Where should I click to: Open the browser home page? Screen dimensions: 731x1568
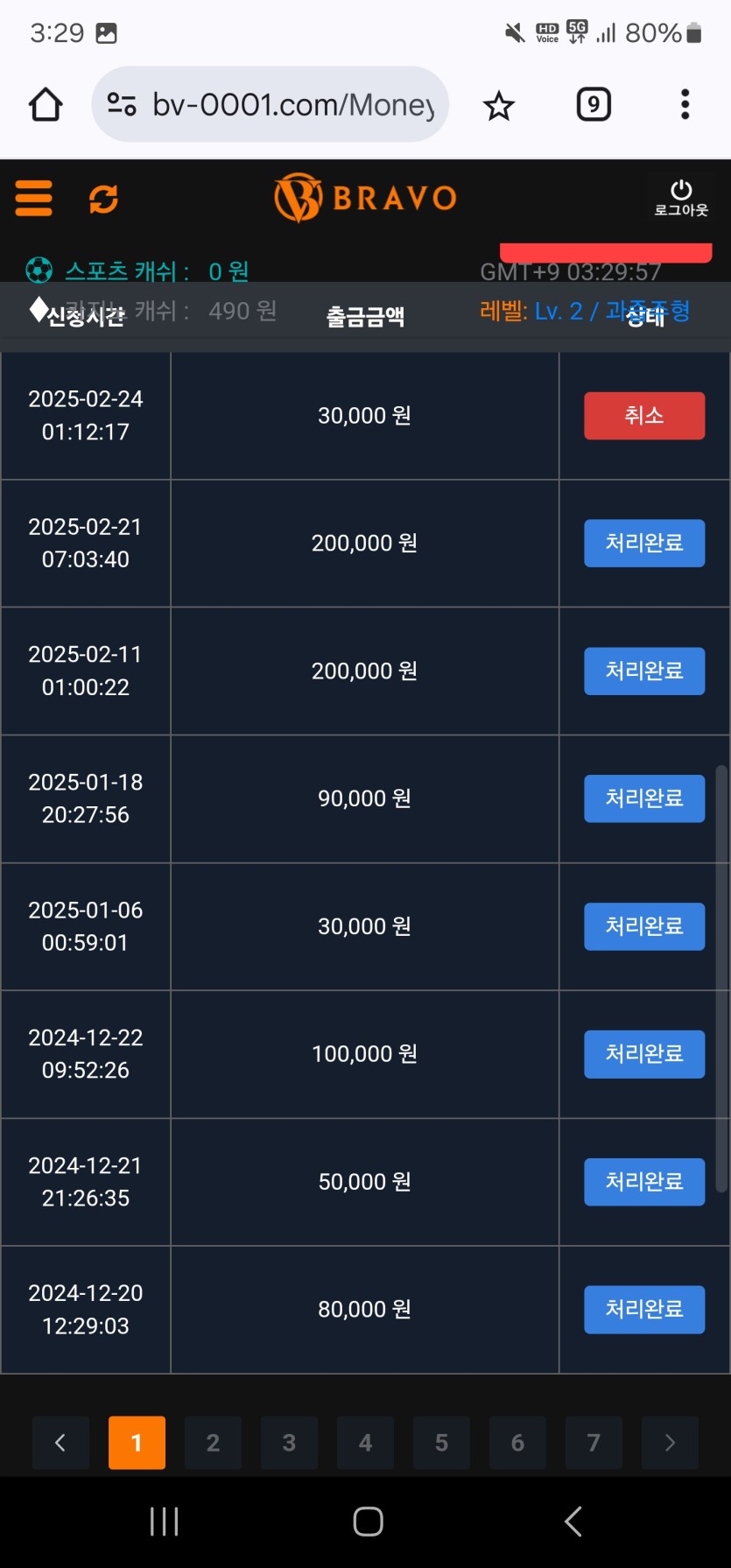pos(46,105)
